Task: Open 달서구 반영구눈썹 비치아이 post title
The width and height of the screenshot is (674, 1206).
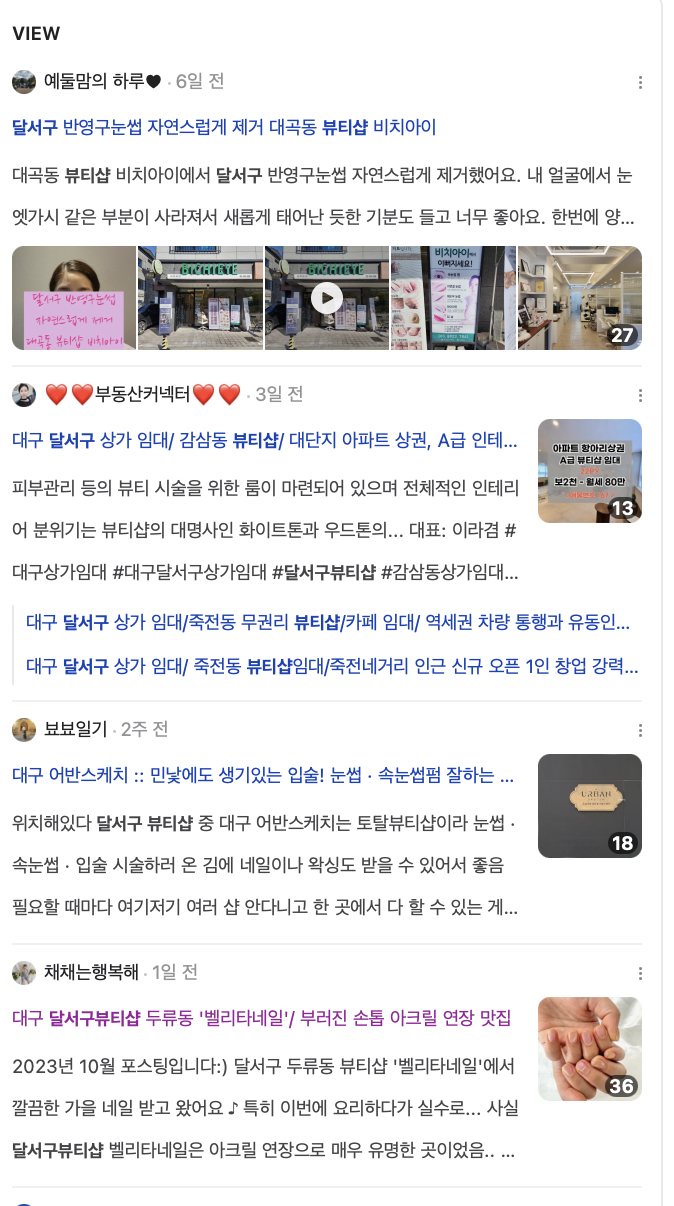Action: (x=224, y=128)
